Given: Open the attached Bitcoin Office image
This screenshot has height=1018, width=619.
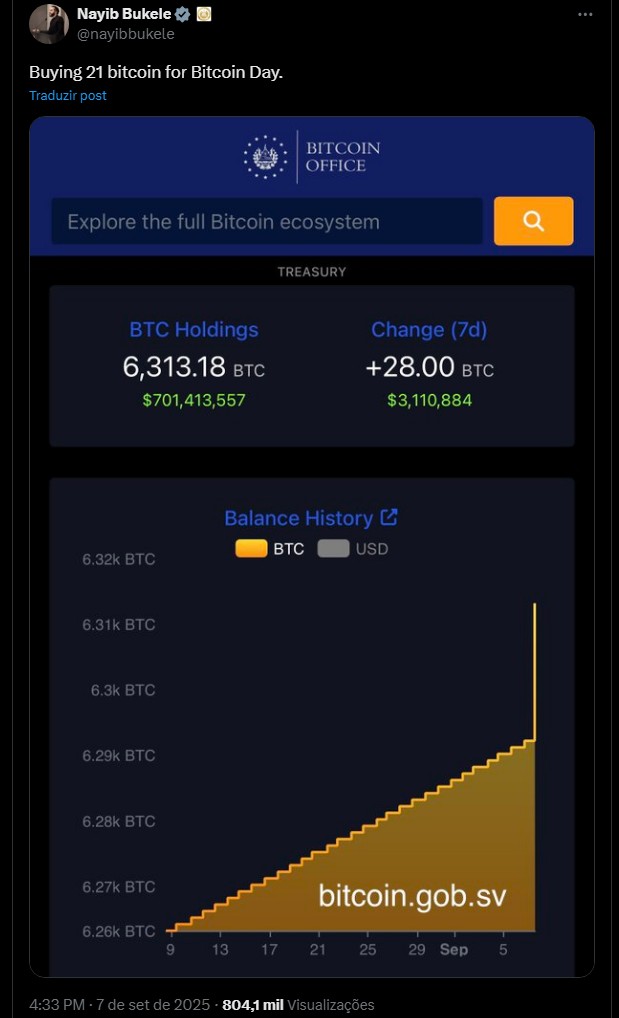Looking at the screenshot, I should tap(312, 547).
